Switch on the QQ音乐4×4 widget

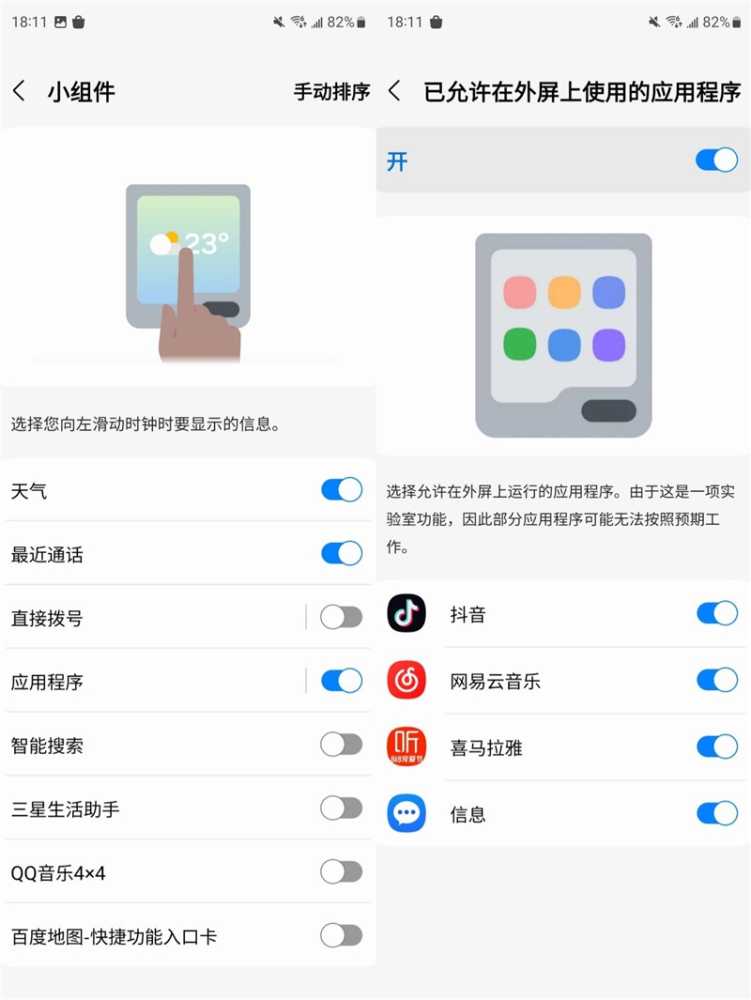341,872
